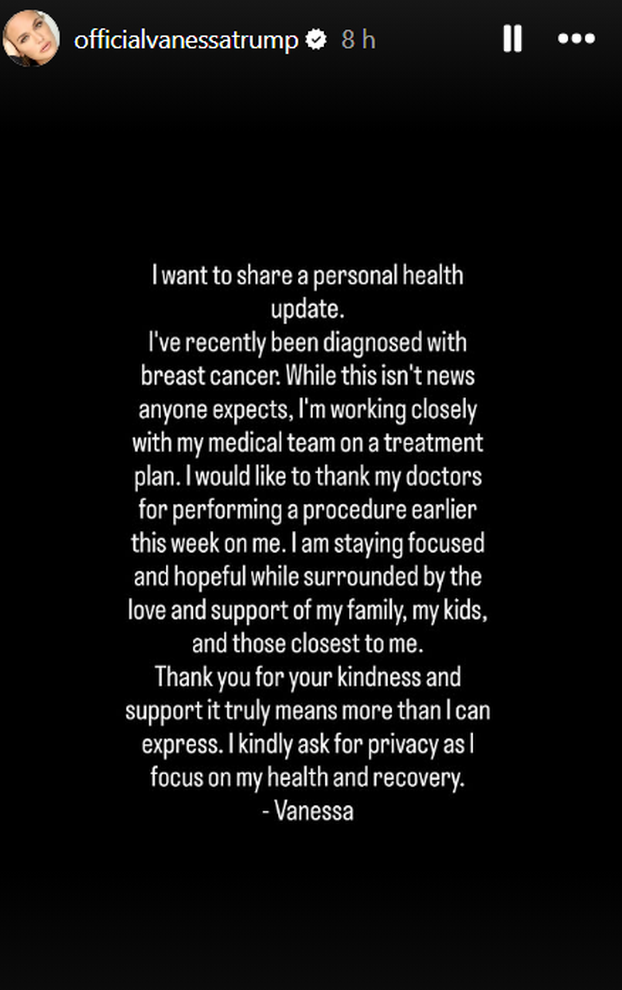This screenshot has height=990, width=622.
Task: Tap the officialvanessatrump username
Action: point(186,40)
